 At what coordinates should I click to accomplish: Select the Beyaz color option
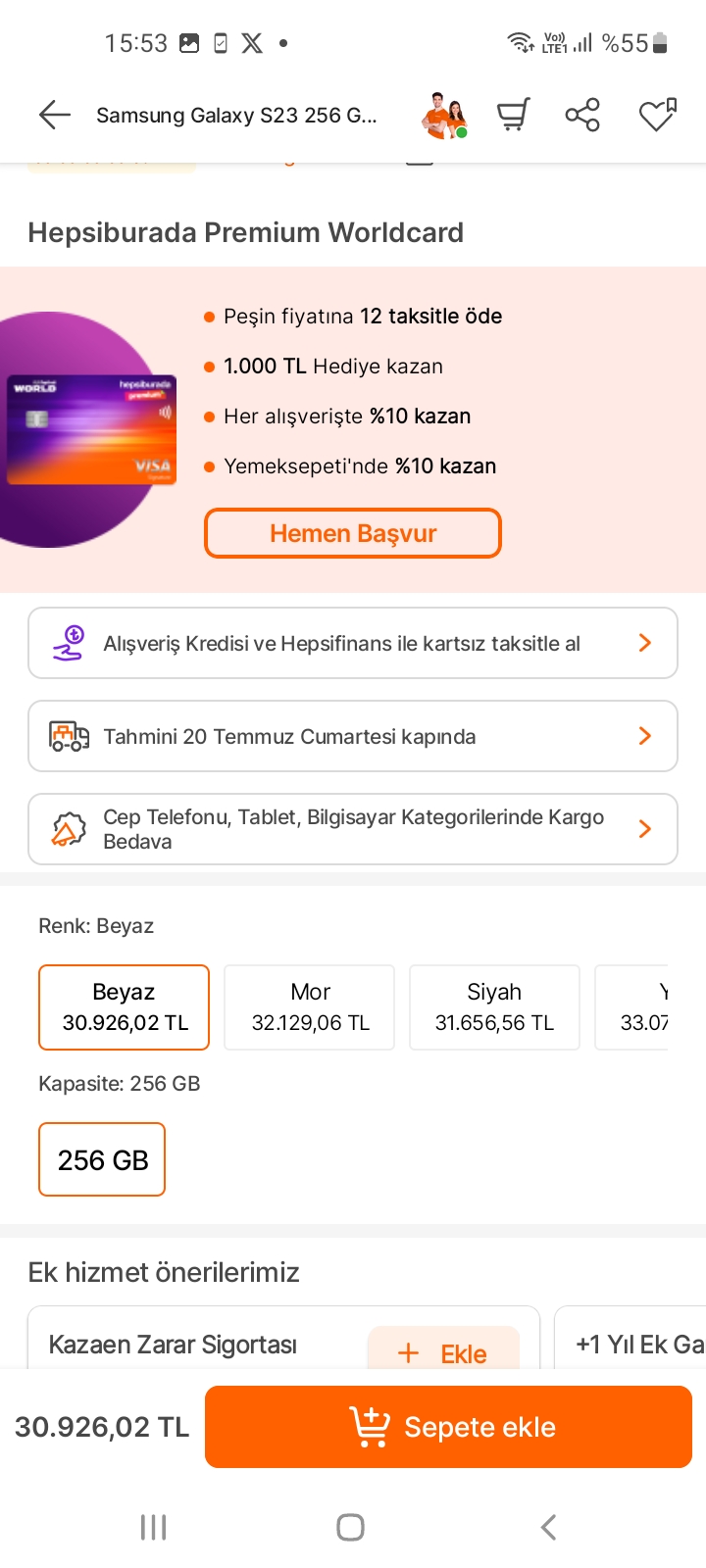(x=124, y=1007)
